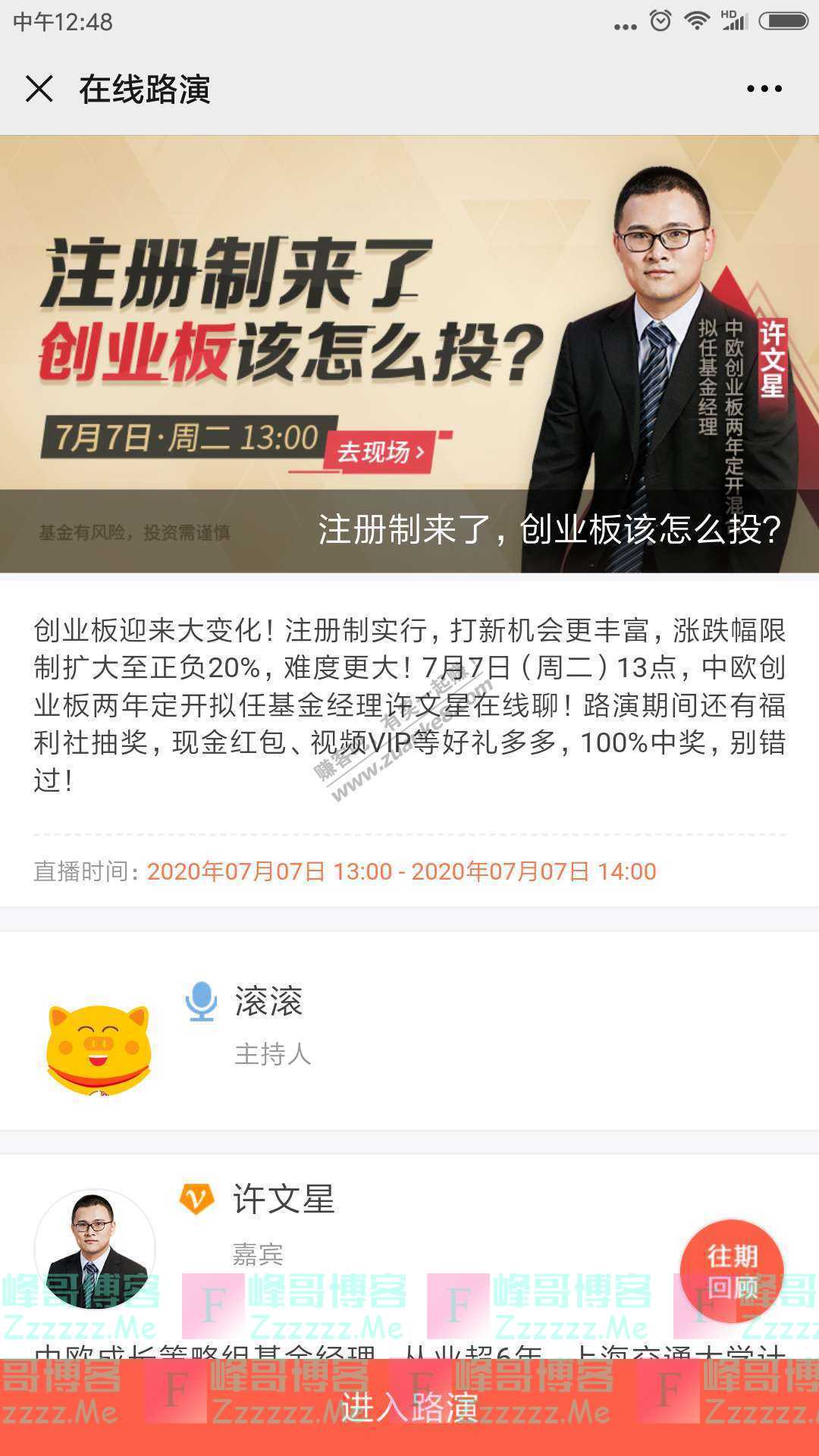Open the three-dot overflow menu
Viewport: 819px width, 1456px height.
(x=764, y=89)
